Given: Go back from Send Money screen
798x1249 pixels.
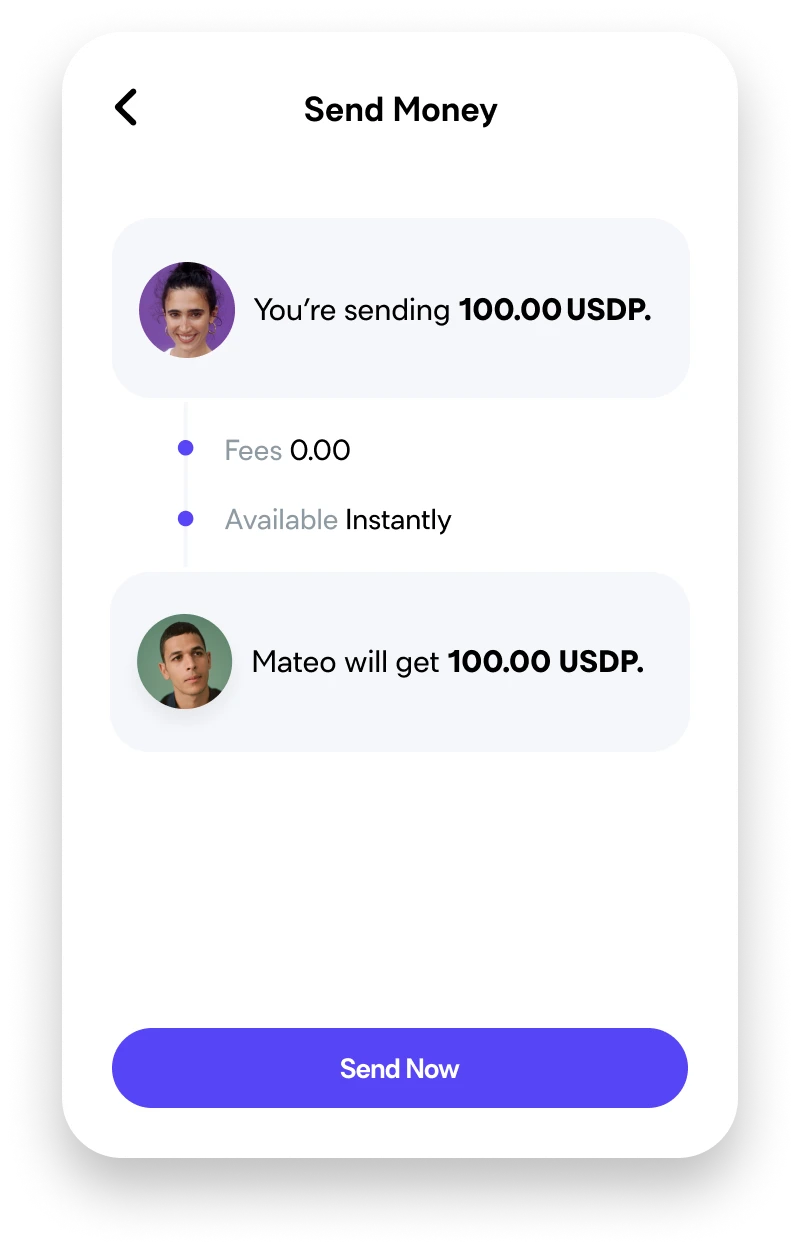Looking at the screenshot, I should point(126,108).
